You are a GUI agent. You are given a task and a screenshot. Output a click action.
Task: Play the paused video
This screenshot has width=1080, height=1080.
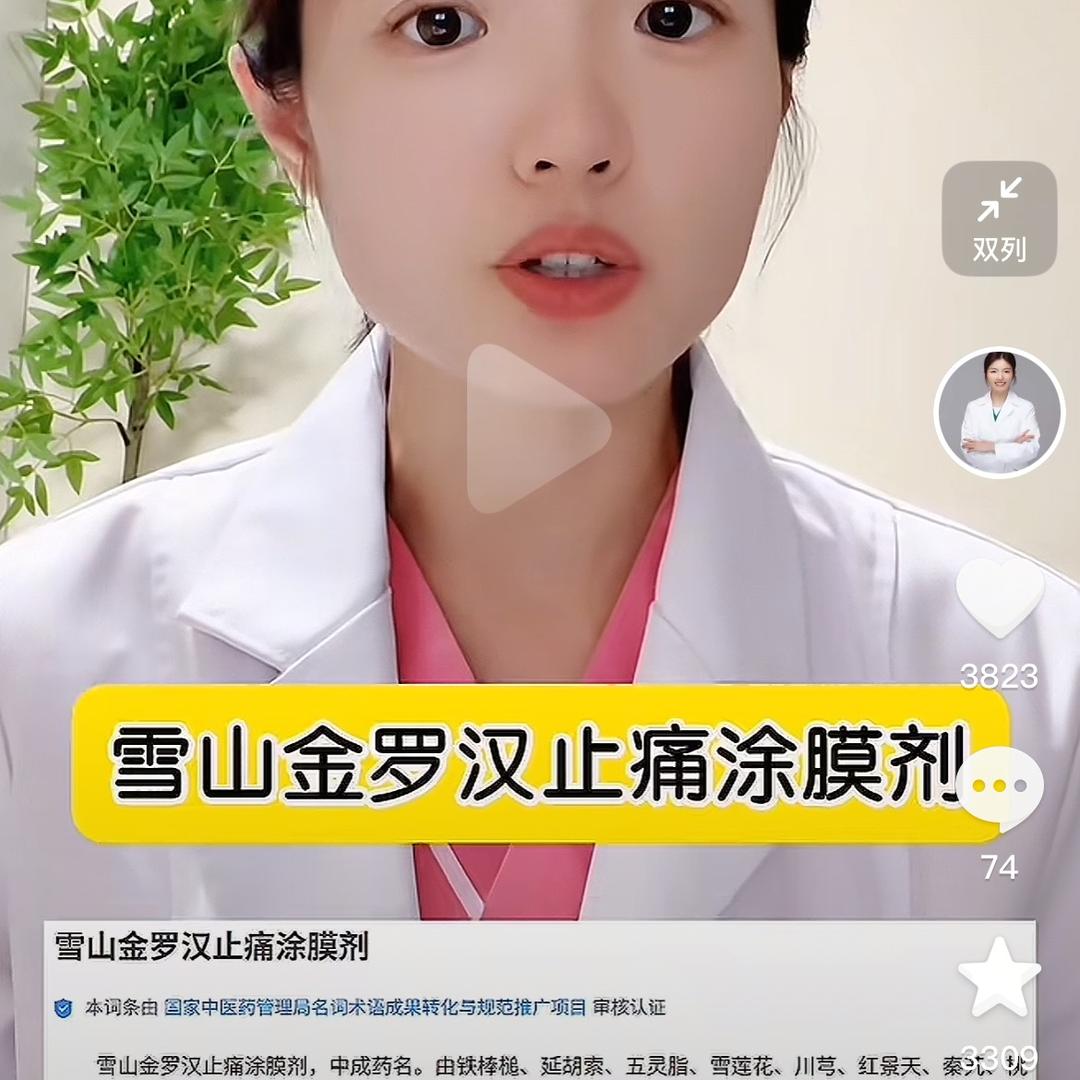[537, 428]
